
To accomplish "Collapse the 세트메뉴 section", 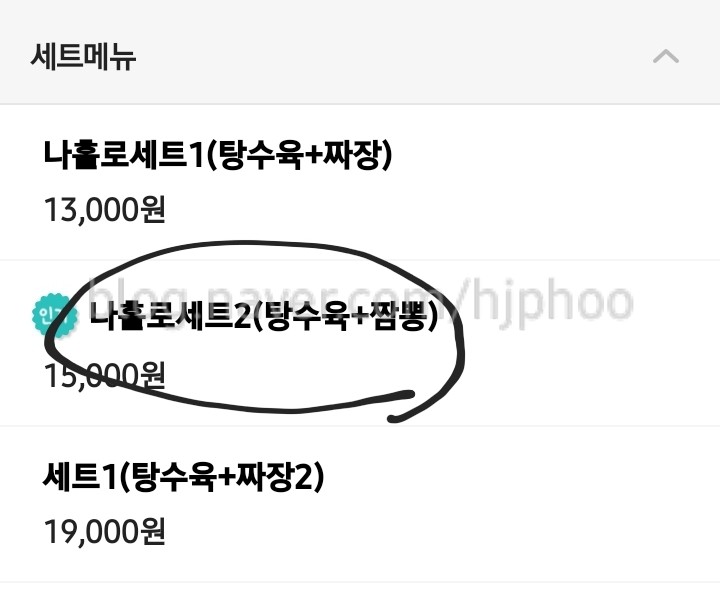I will click(665, 56).
